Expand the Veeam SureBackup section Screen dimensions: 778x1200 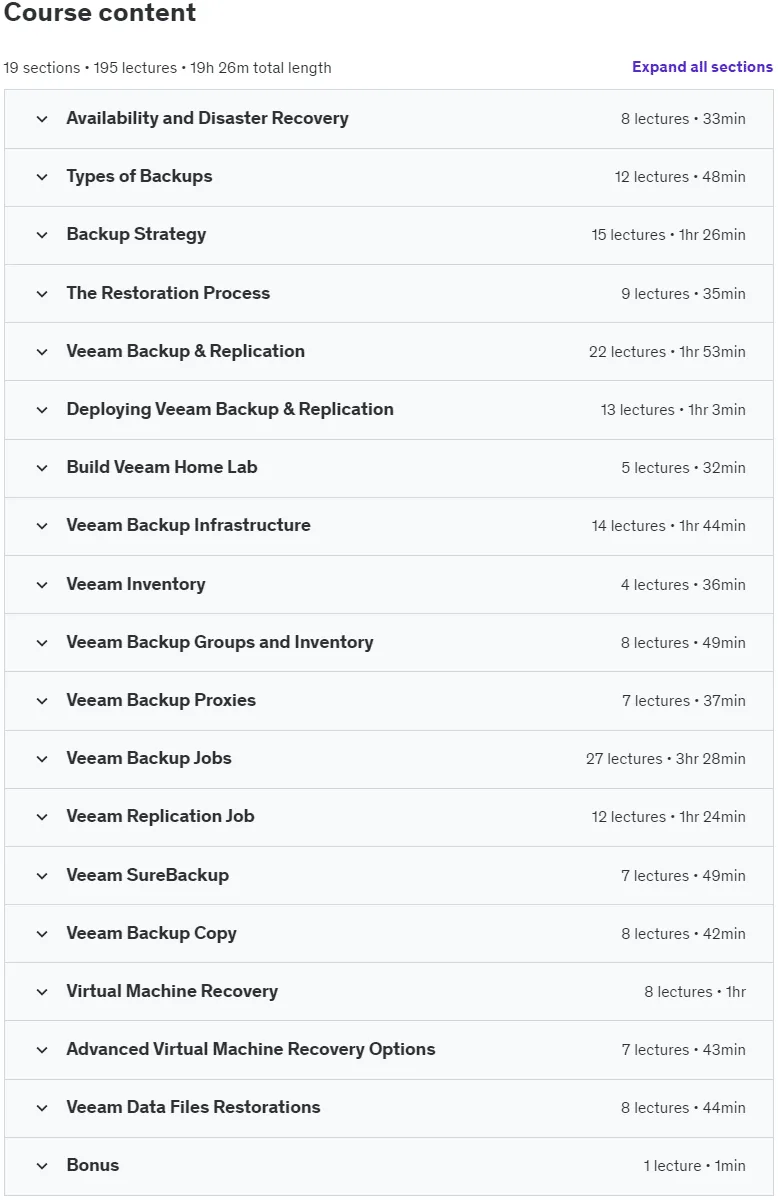tap(389, 875)
